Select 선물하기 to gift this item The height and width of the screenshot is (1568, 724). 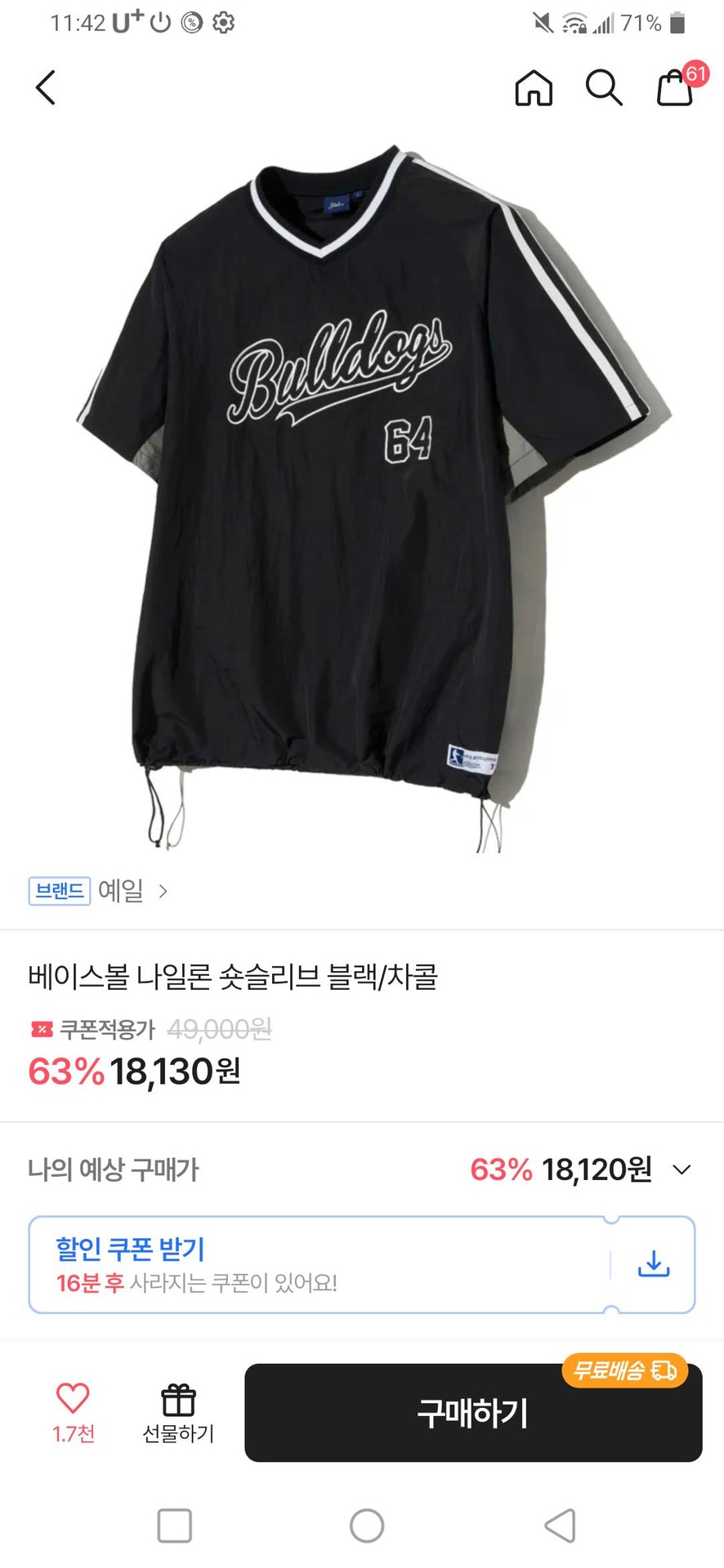click(x=178, y=1413)
